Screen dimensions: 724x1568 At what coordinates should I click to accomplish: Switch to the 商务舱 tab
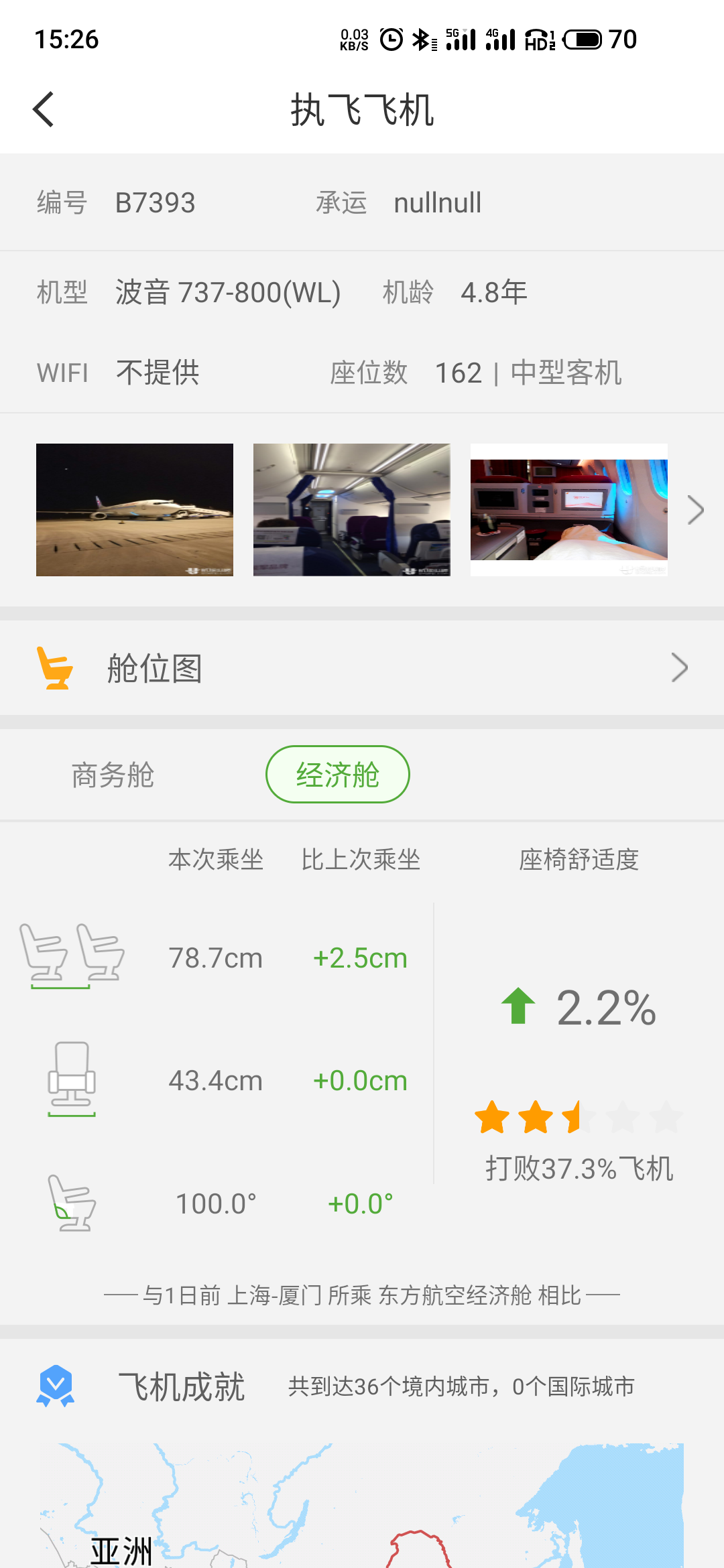pos(113,775)
